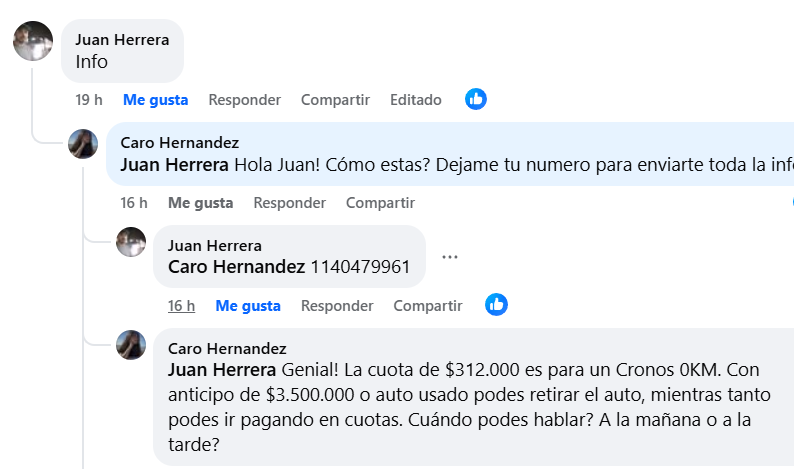794x469 pixels.
Task: Reply to Juan Herrera's "Info" comment
Action: 244,100
